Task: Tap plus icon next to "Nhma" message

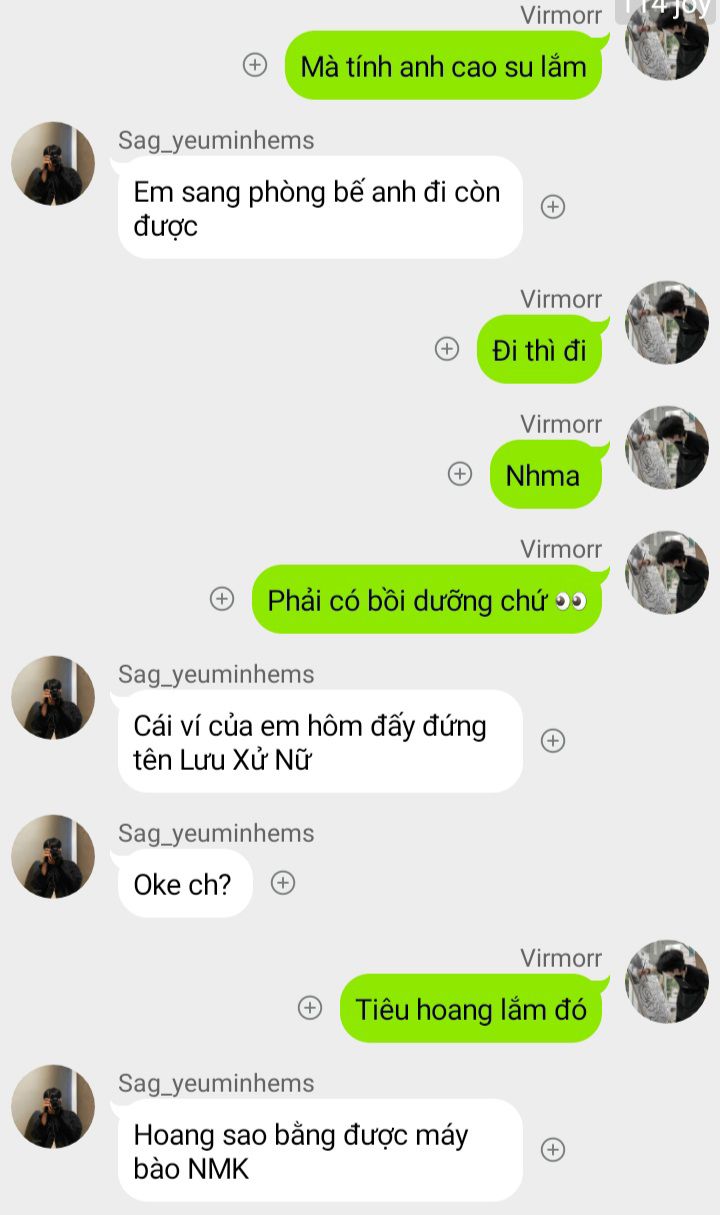Action: [460, 474]
